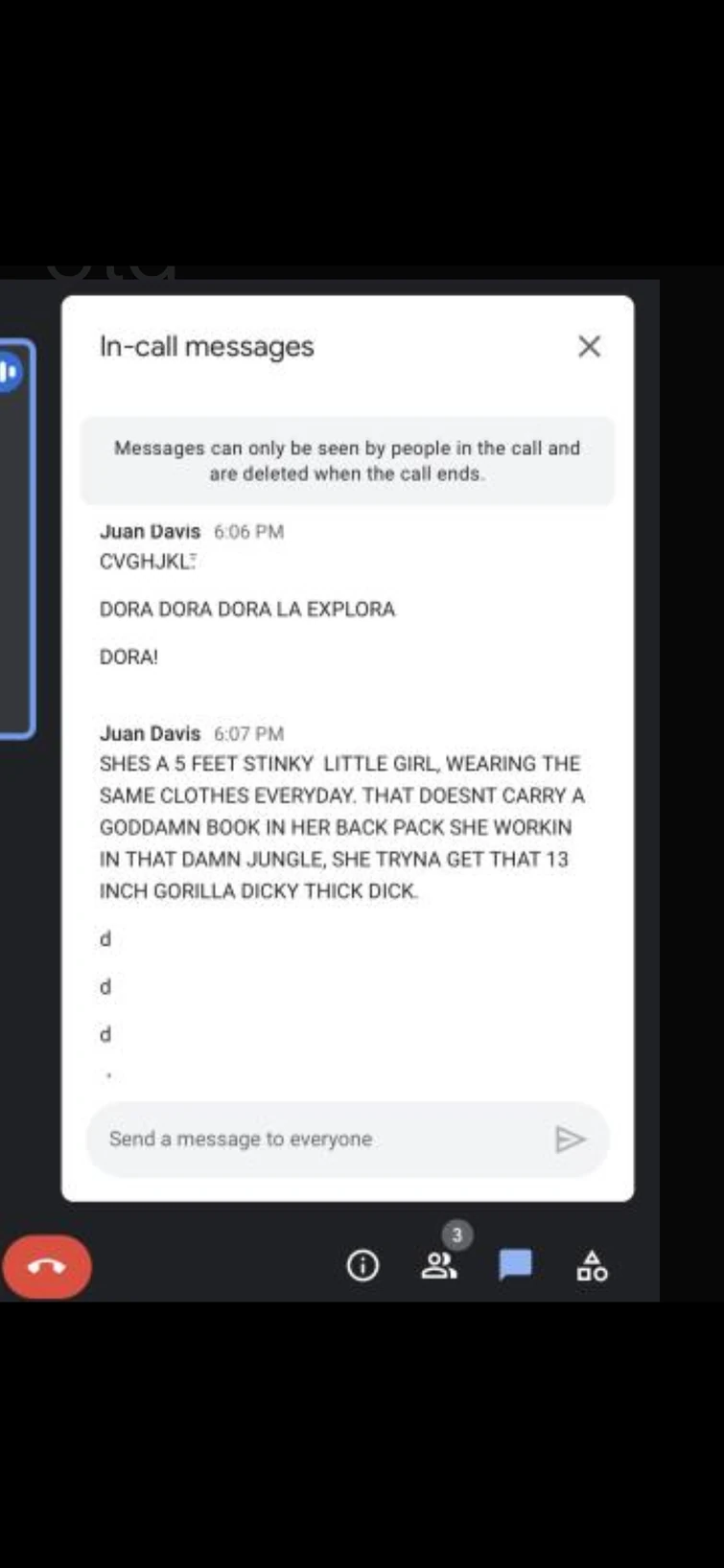
Task: Toggle the chat panel icon
Action: 515,1266
